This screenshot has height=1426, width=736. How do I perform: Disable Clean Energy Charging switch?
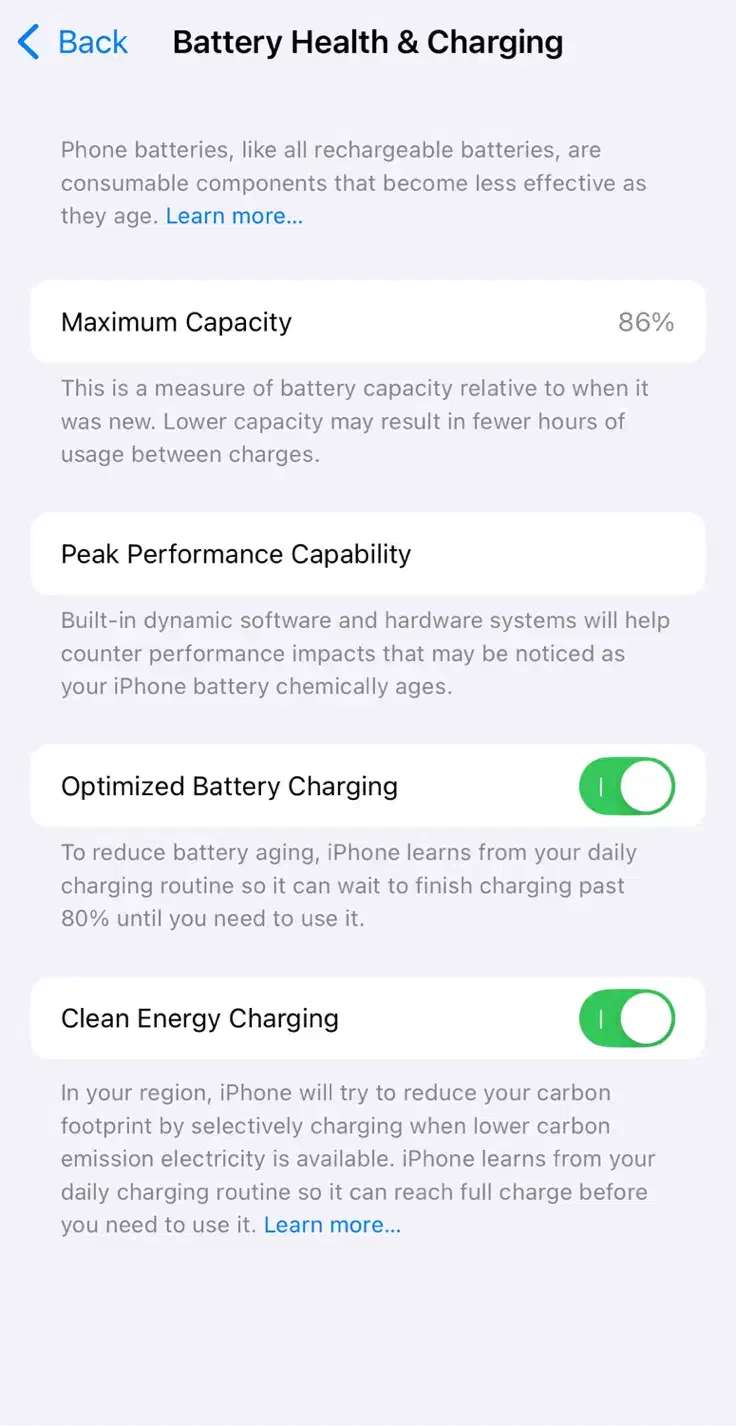click(627, 1018)
